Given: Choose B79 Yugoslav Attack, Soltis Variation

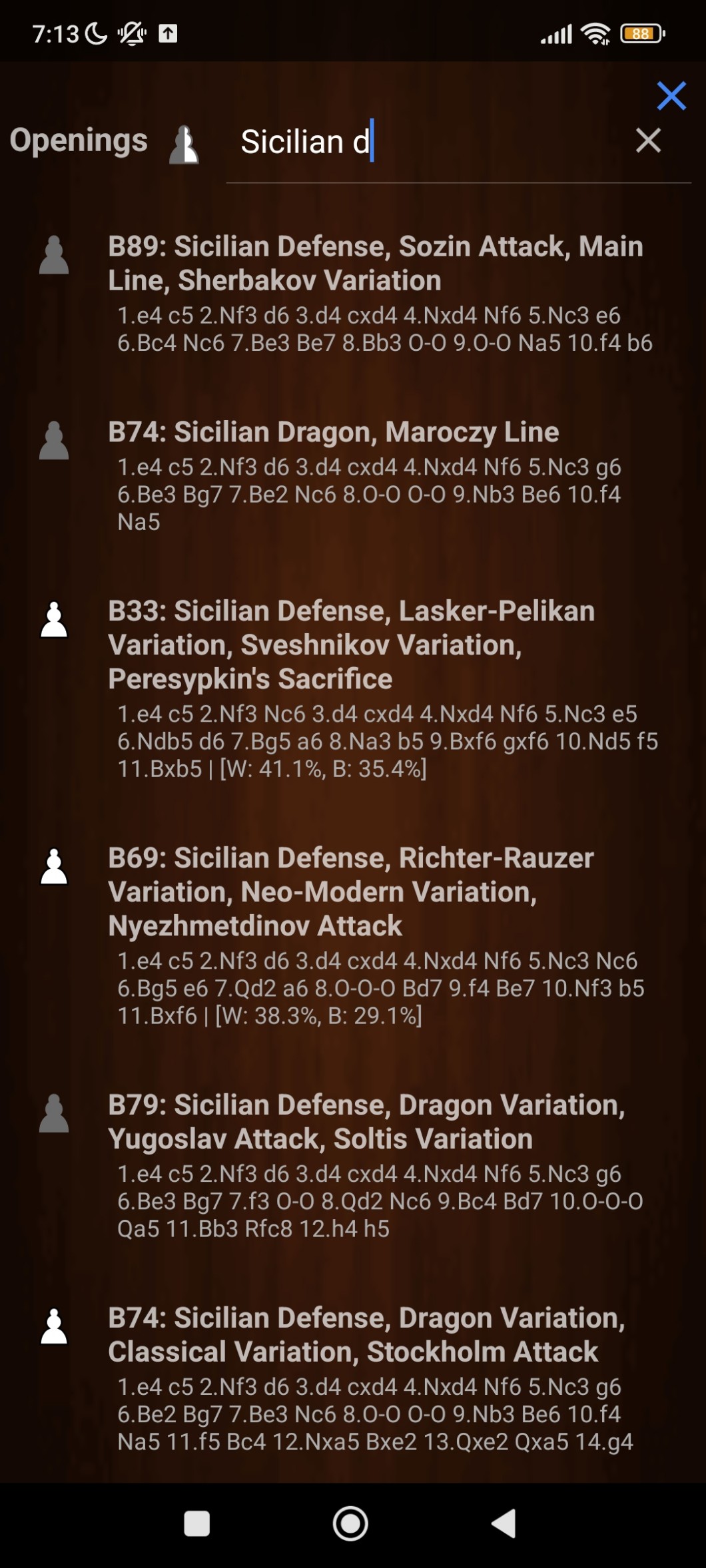Looking at the screenshot, I should pos(375,1165).
